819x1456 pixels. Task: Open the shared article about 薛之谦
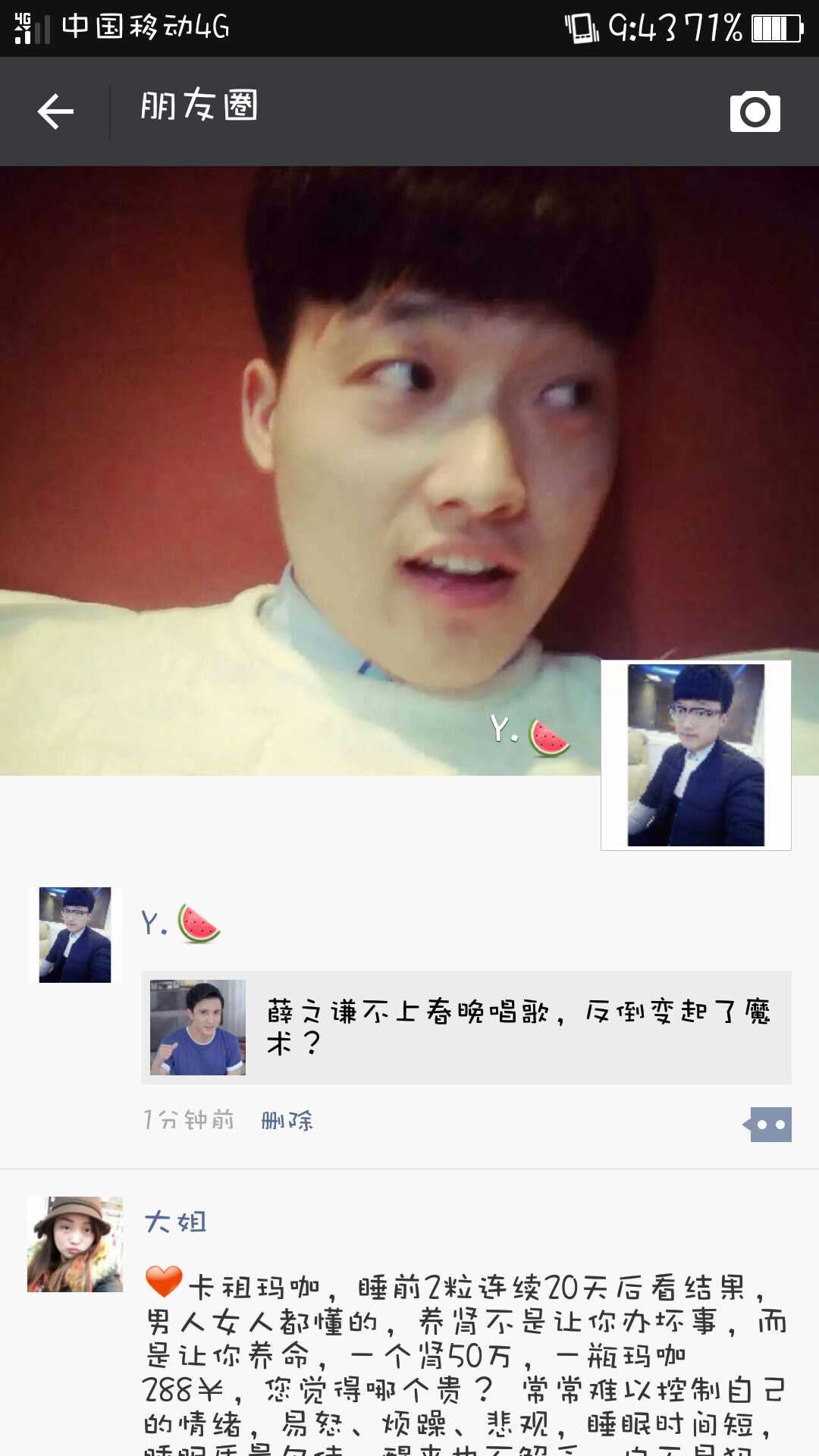coord(466,1027)
